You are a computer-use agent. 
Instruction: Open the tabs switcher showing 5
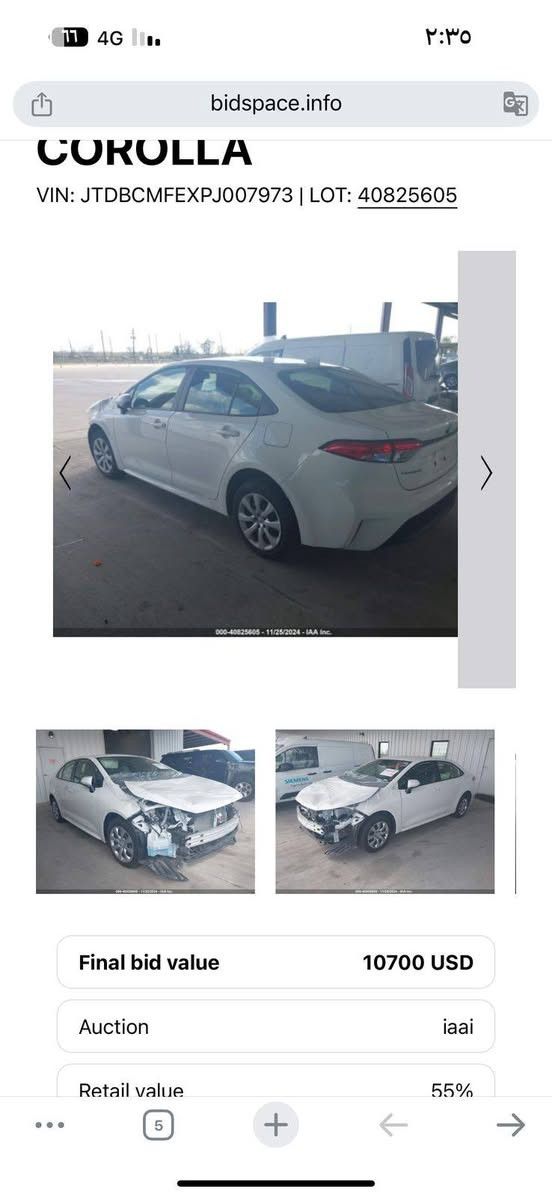tap(158, 1124)
